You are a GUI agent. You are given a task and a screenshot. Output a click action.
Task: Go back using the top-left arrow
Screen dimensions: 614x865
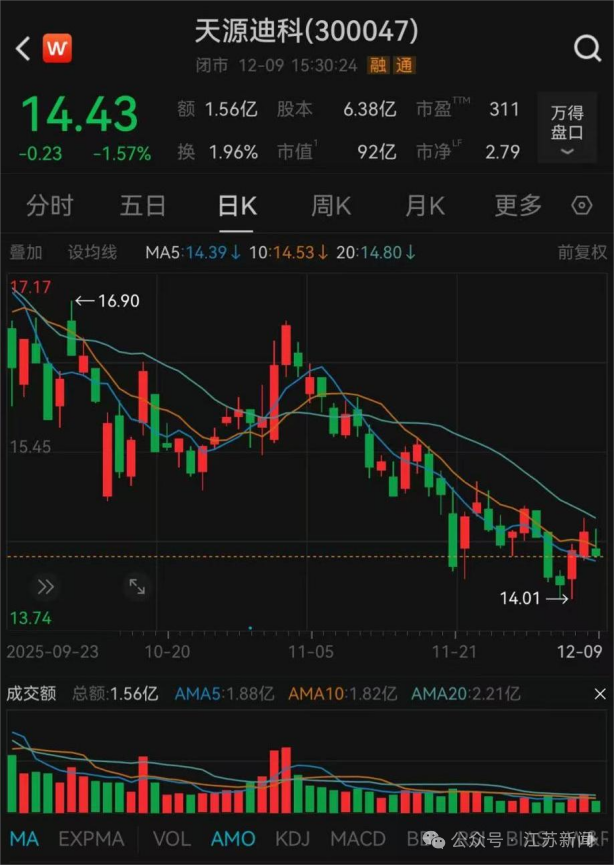pos(24,47)
